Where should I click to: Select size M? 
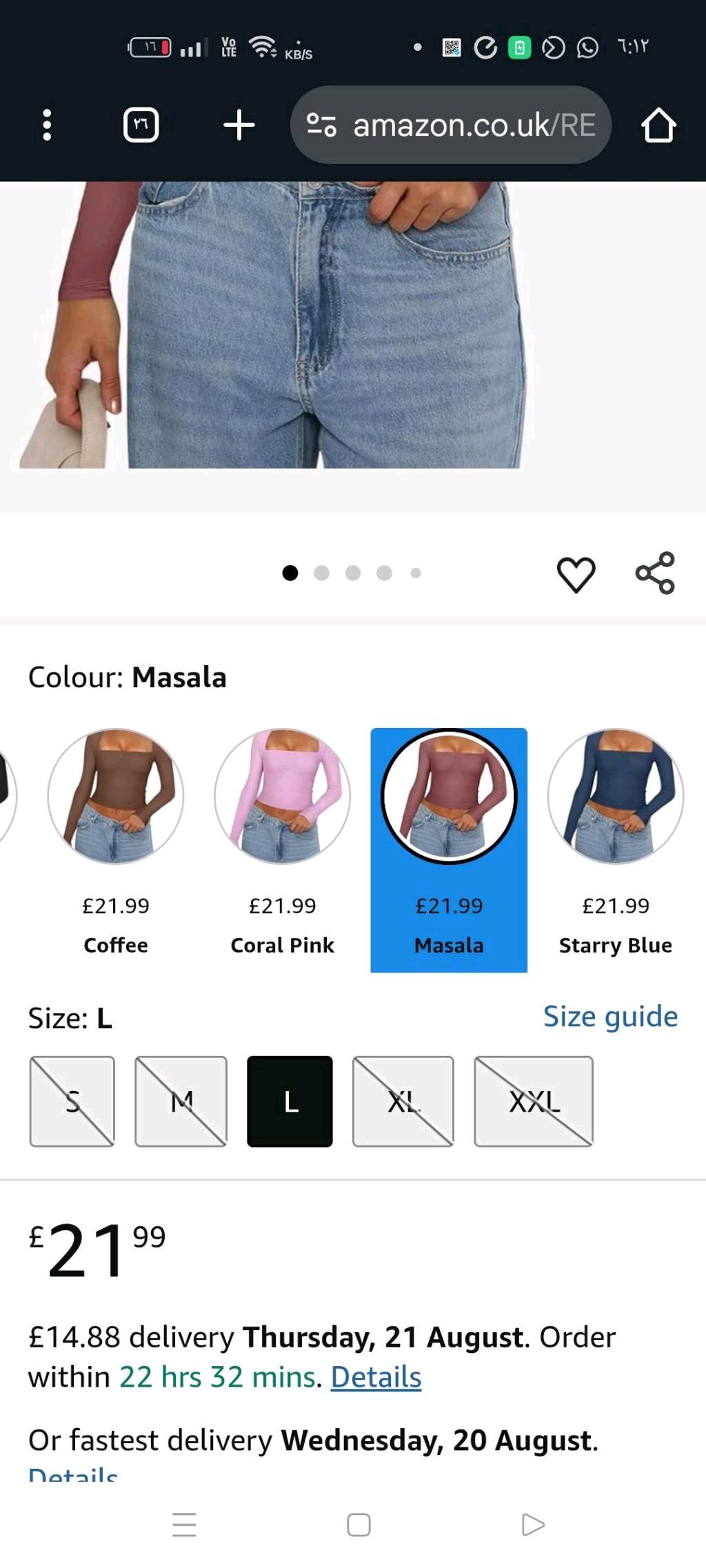pos(181,1101)
